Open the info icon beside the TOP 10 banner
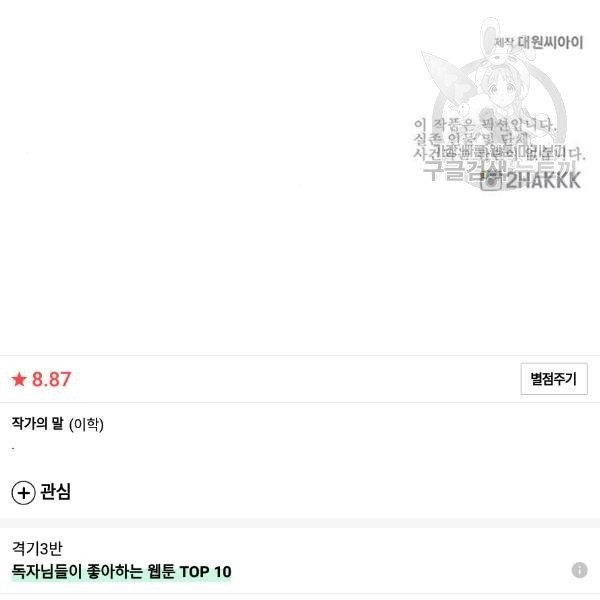Image resolution: width=600 pixels, height=600 pixels. [x=579, y=570]
